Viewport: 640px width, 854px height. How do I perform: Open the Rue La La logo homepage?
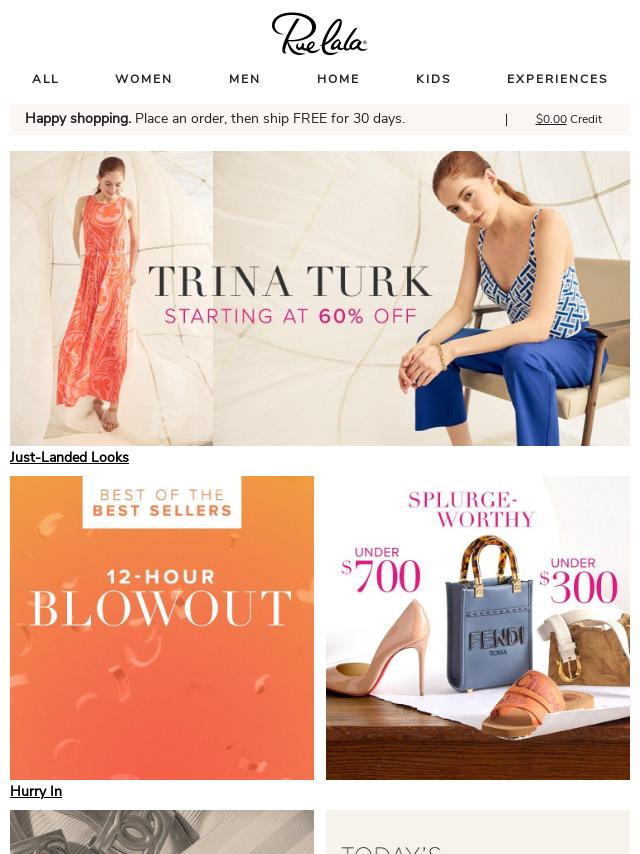pos(319,34)
